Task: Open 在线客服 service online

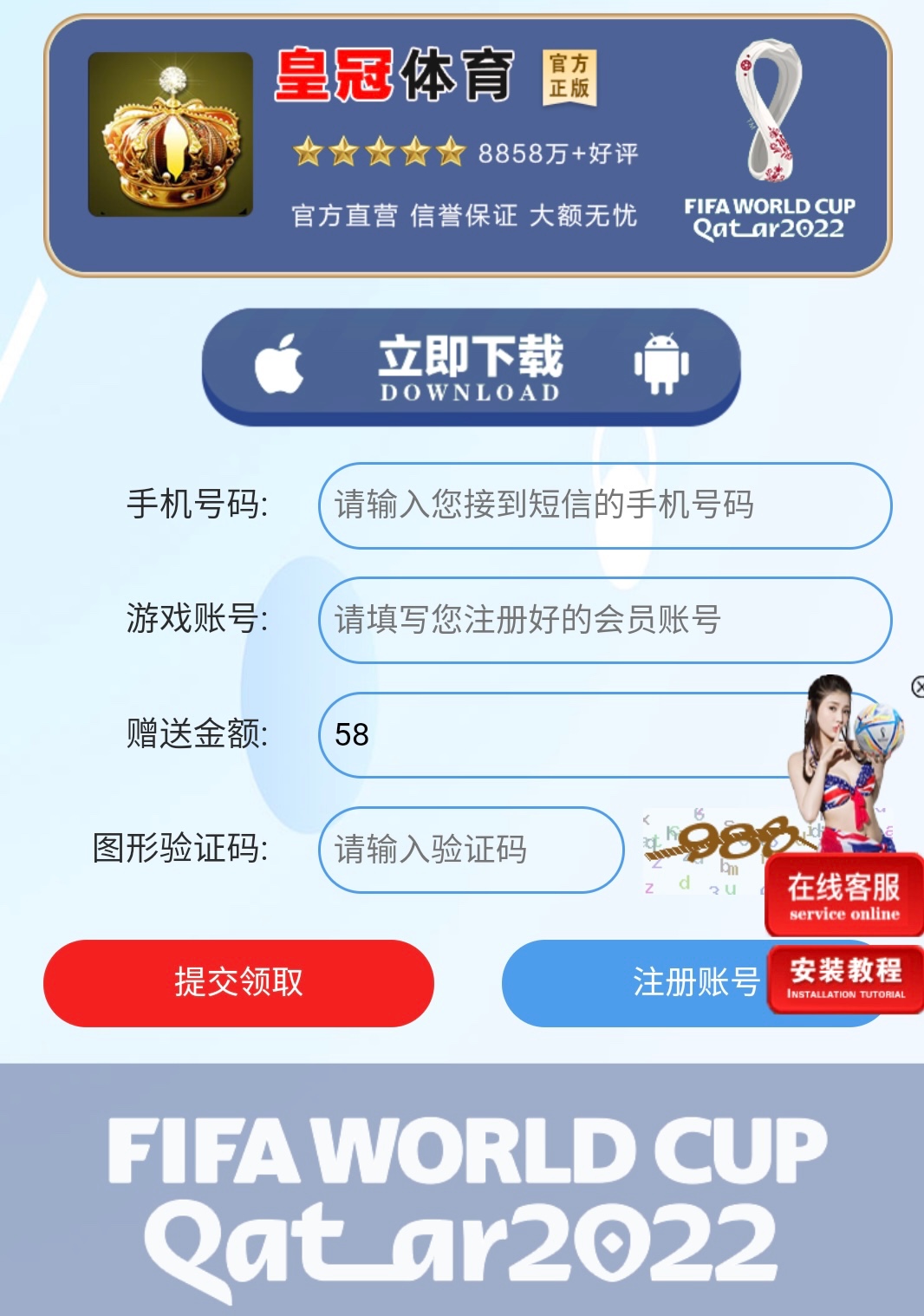Action: (x=843, y=896)
